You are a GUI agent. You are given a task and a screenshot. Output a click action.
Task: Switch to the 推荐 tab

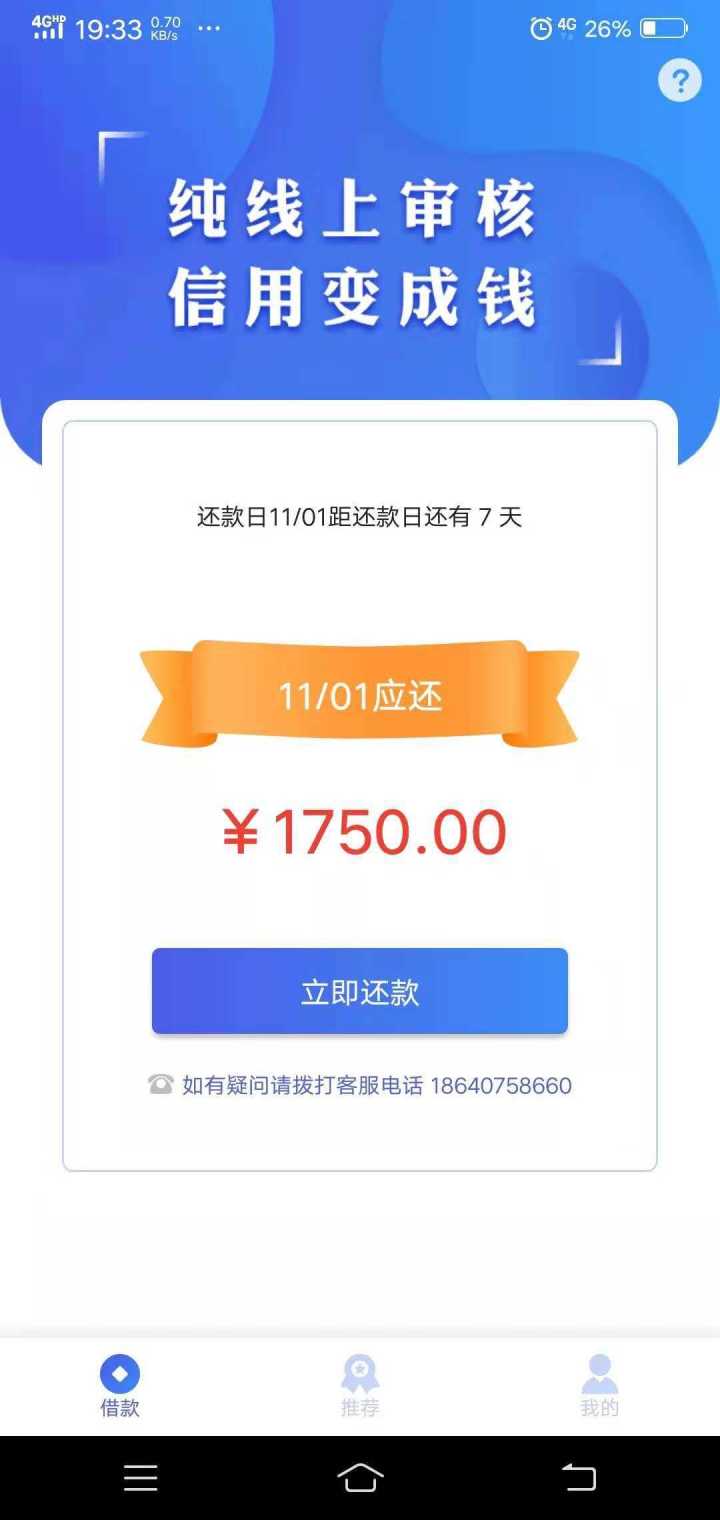(360, 1387)
